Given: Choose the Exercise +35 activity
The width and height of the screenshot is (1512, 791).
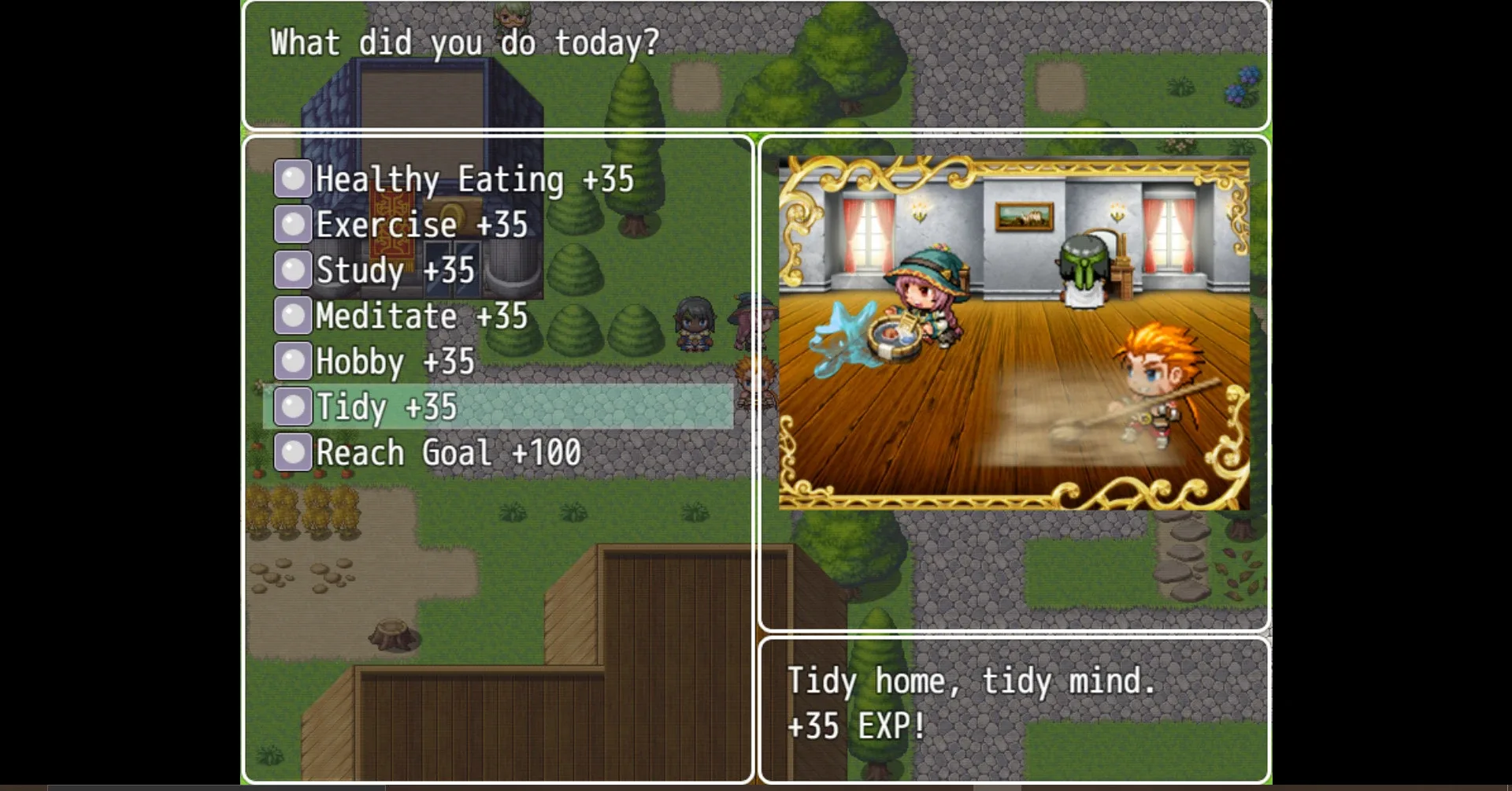Looking at the screenshot, I should click(421, 225).
